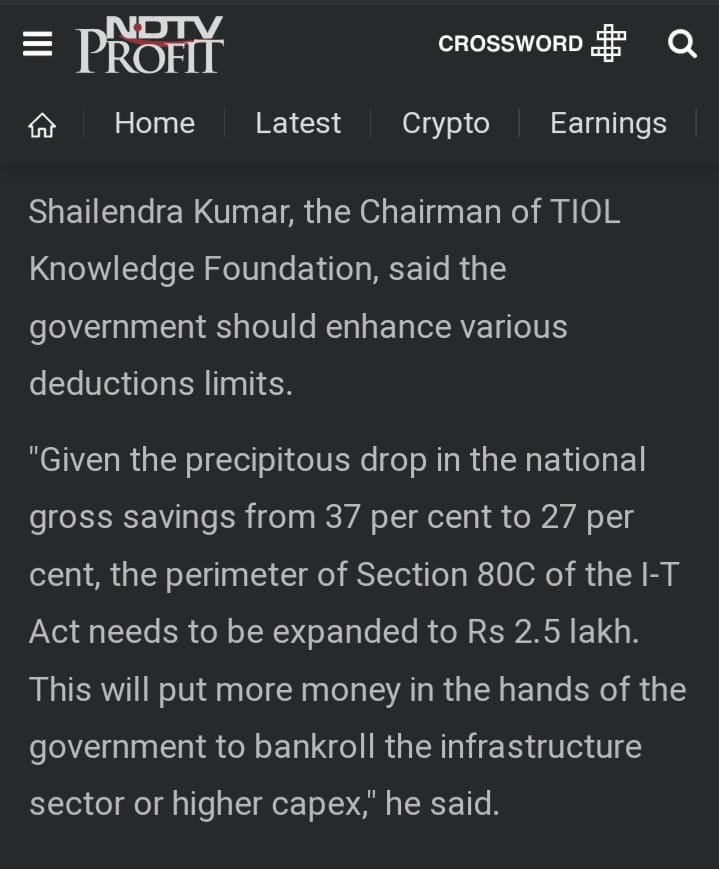
Task: Switch to the Latest section
Action: pos(297,123)
